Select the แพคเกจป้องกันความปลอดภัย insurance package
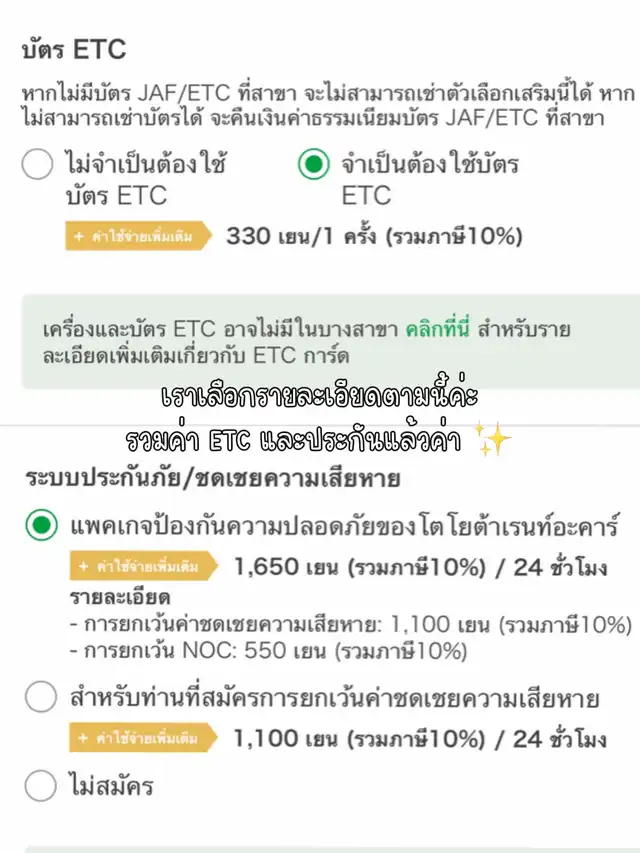The image size is (640, 853). (41, 525)
